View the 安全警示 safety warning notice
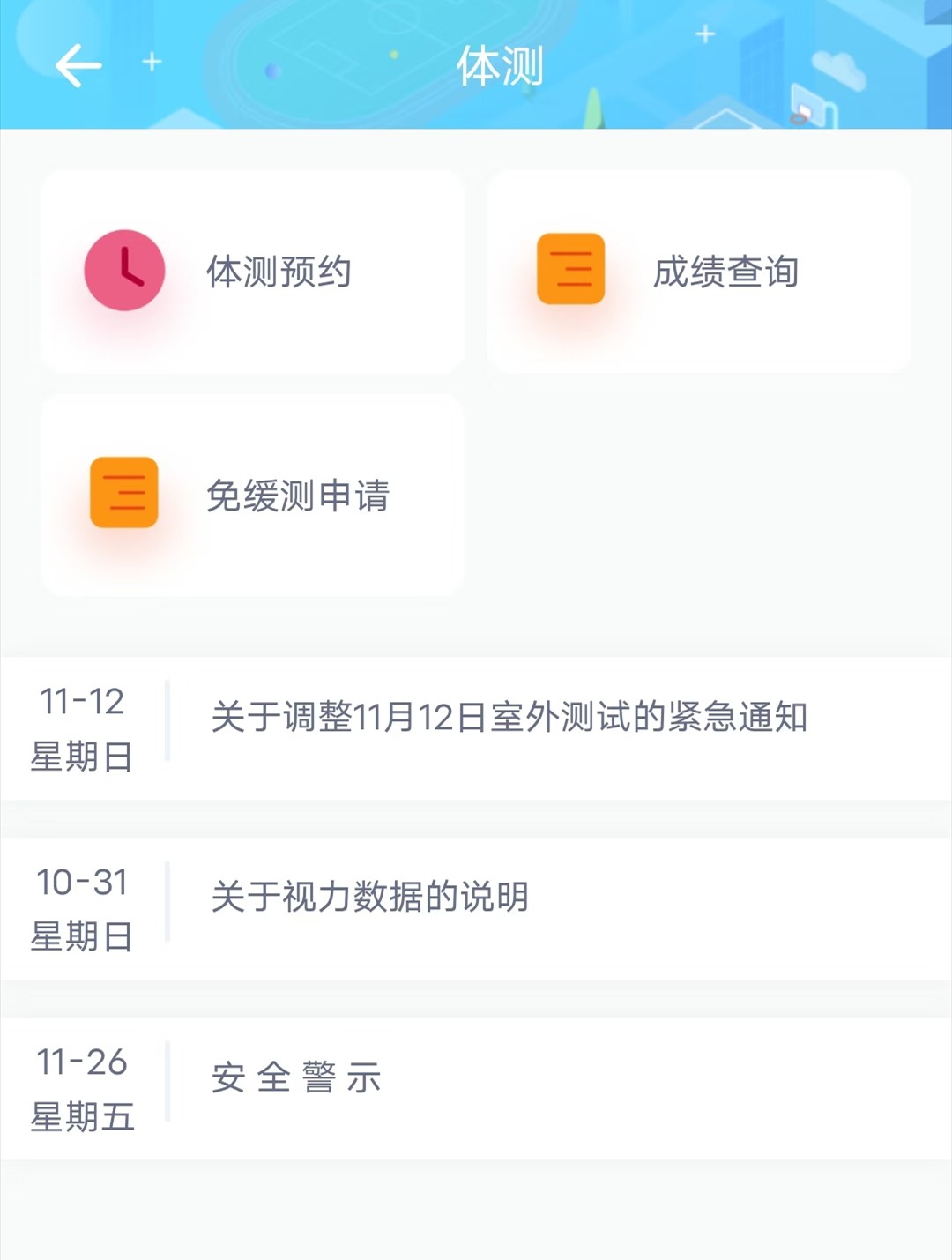 [x=295, y=1076]
